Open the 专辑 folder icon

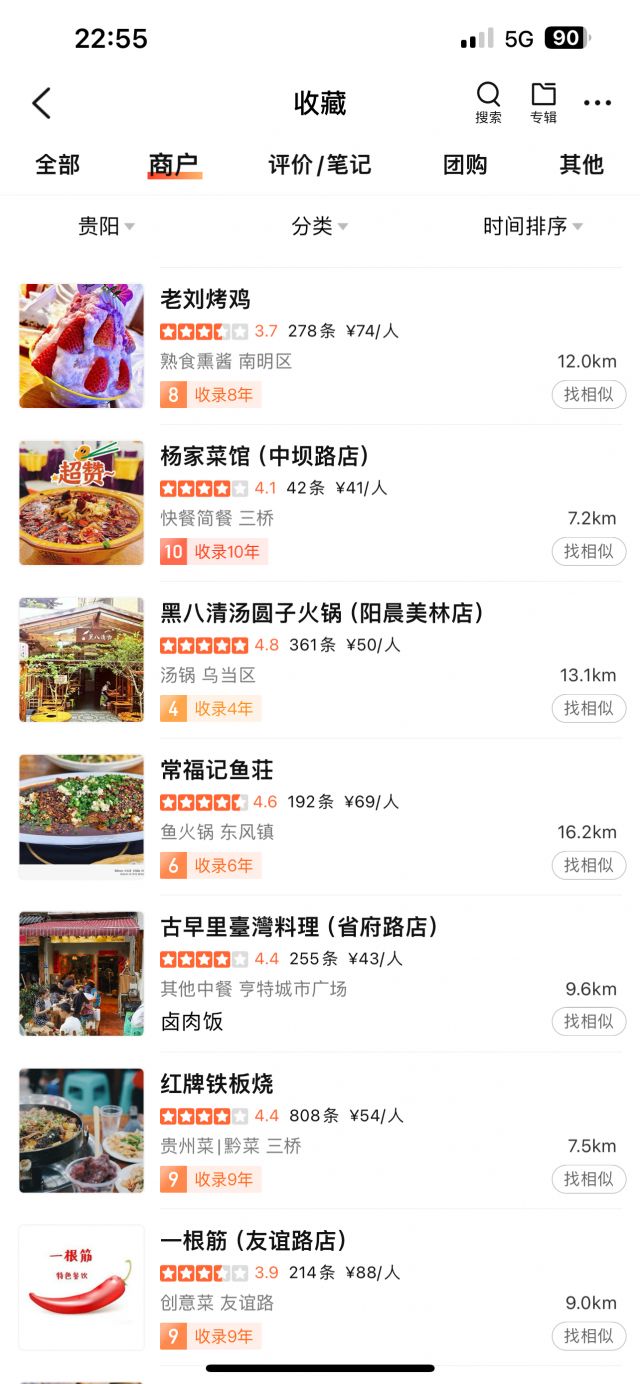click(x=543, y=102)
